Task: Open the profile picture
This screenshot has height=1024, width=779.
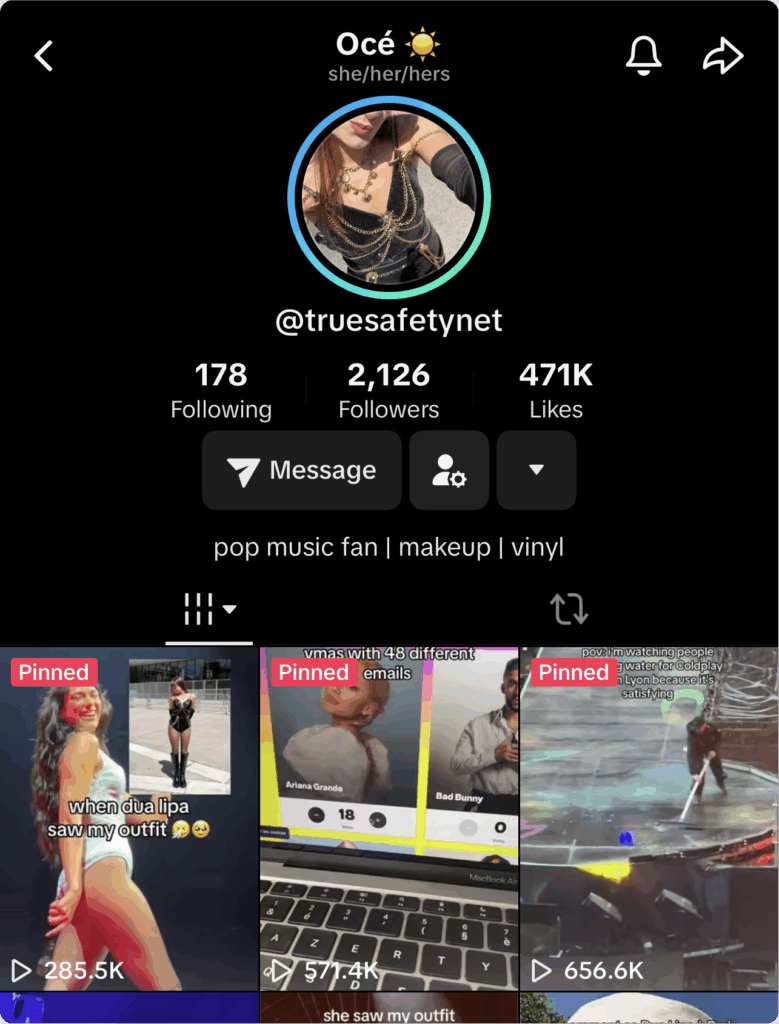Action: [x=389, y=197]
